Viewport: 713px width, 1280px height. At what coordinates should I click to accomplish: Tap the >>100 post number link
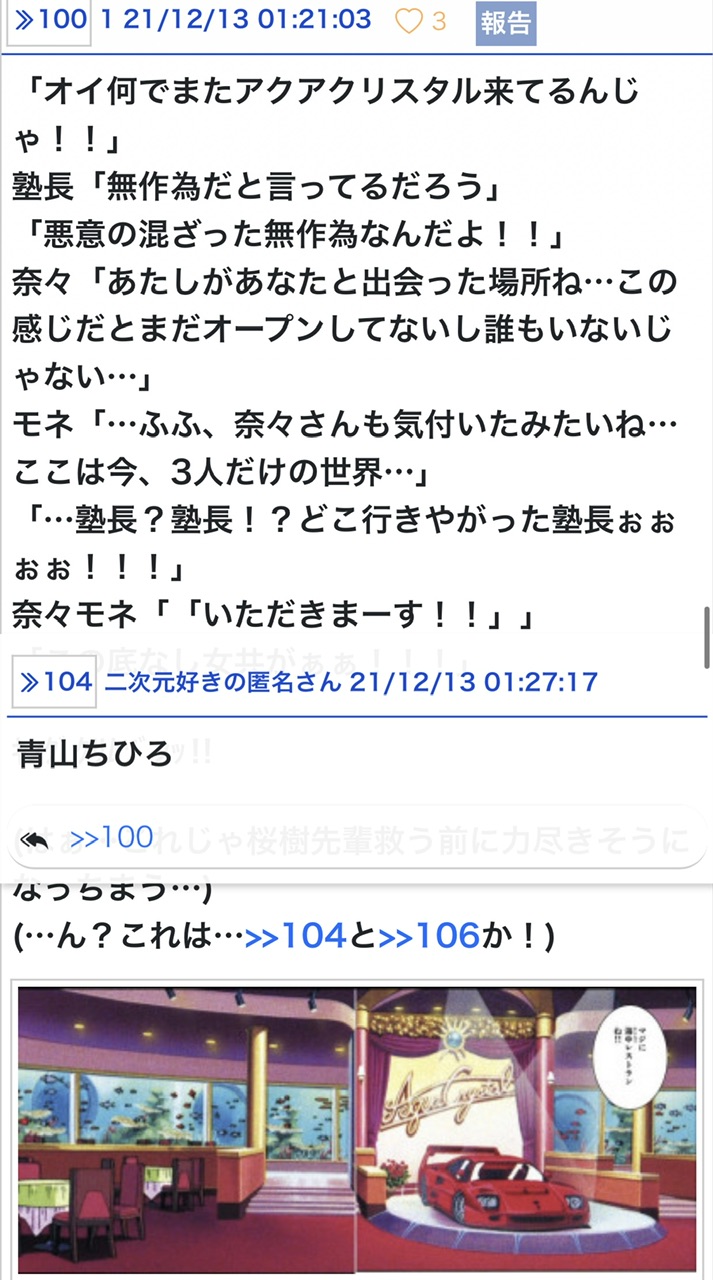[x=51, y=20]
